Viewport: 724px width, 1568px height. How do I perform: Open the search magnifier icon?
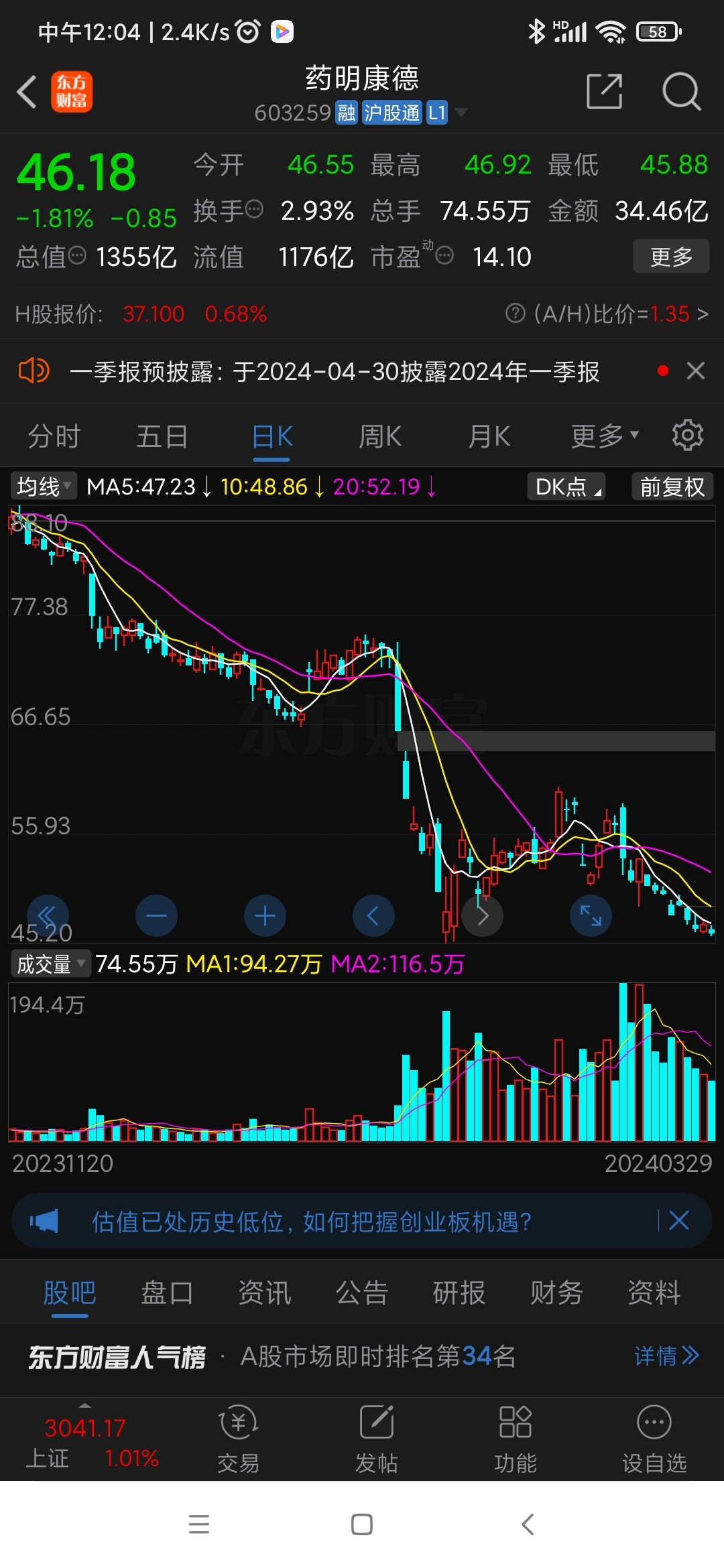[681, 91]
